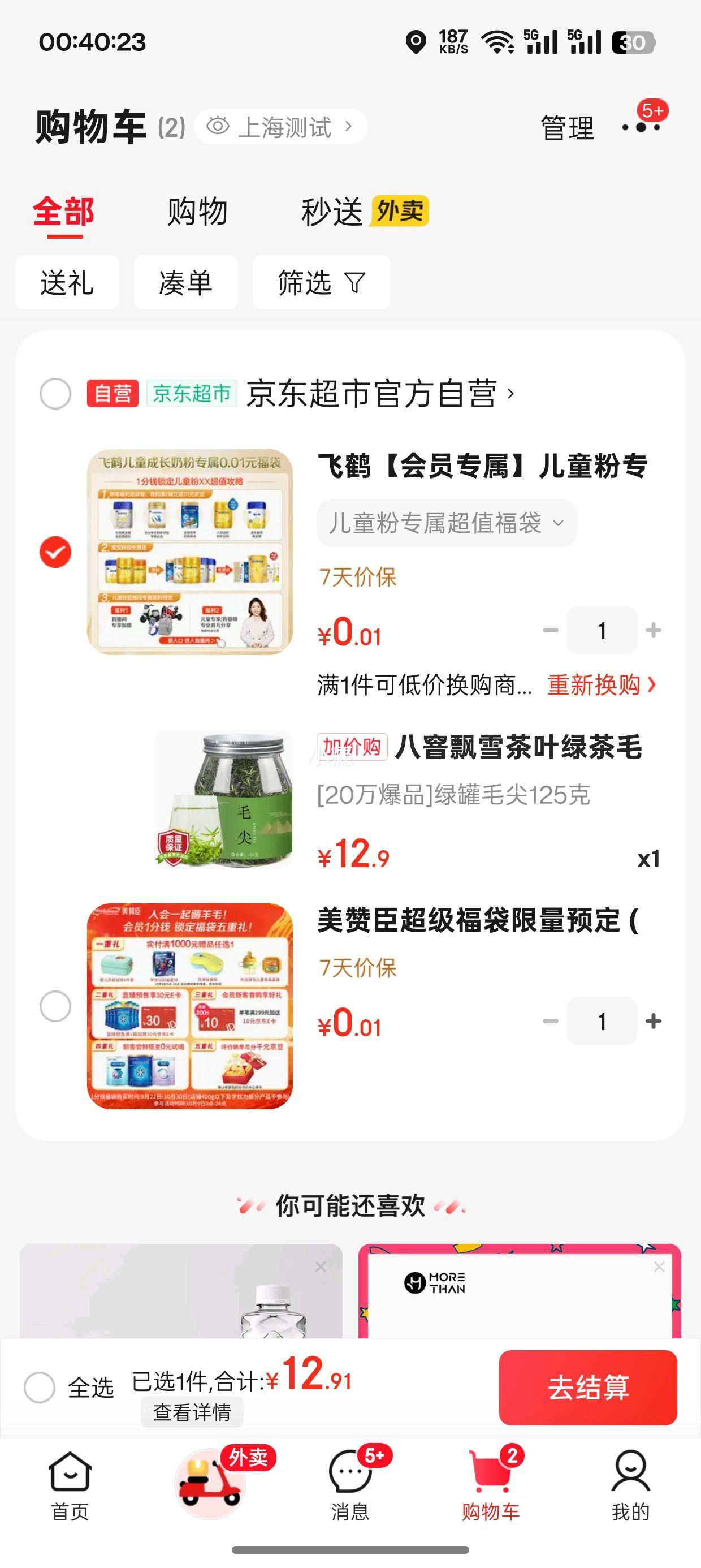Uncheck the 飞鹤 儿童粉 item
Screen dimensions: 701x1568
coord(55,552)
